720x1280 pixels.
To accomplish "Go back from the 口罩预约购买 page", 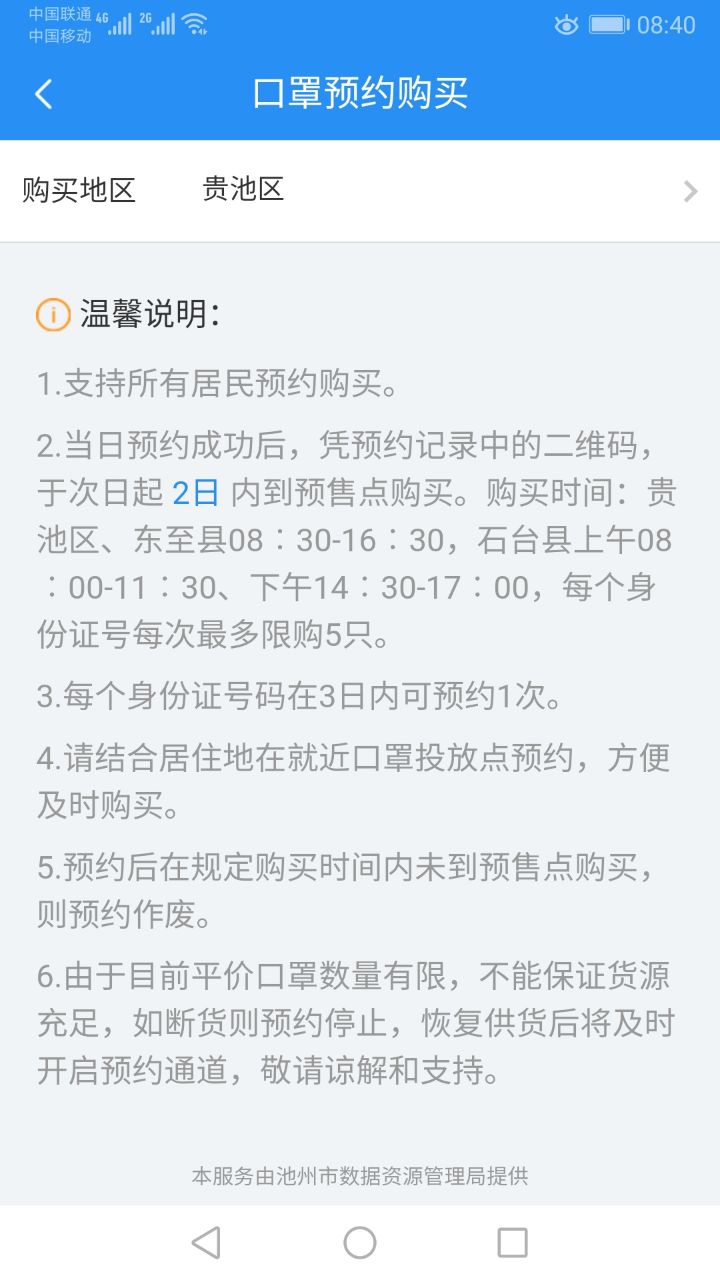I will (43, 94).
